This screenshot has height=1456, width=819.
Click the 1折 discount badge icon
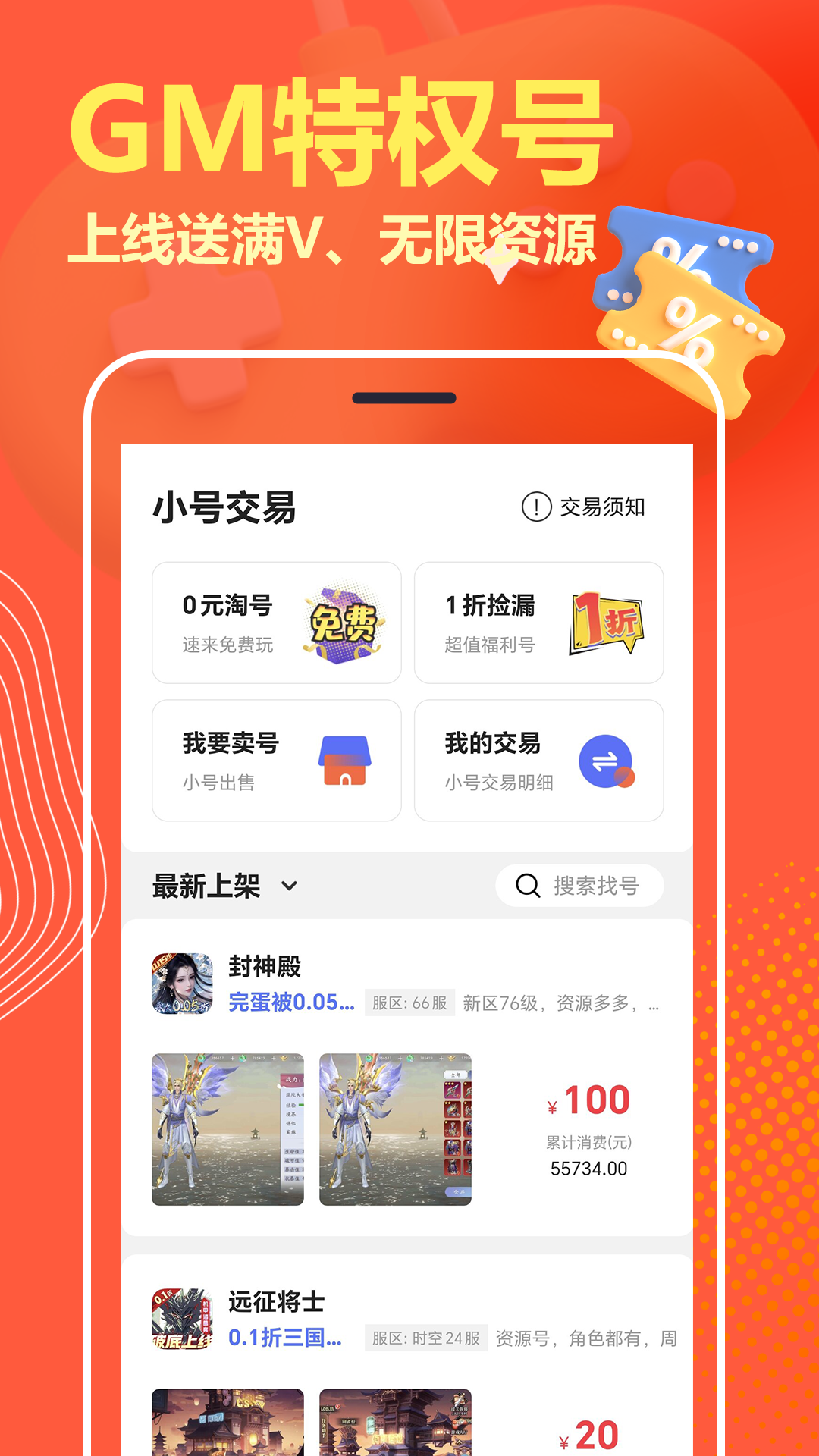(x=605, y=623)
